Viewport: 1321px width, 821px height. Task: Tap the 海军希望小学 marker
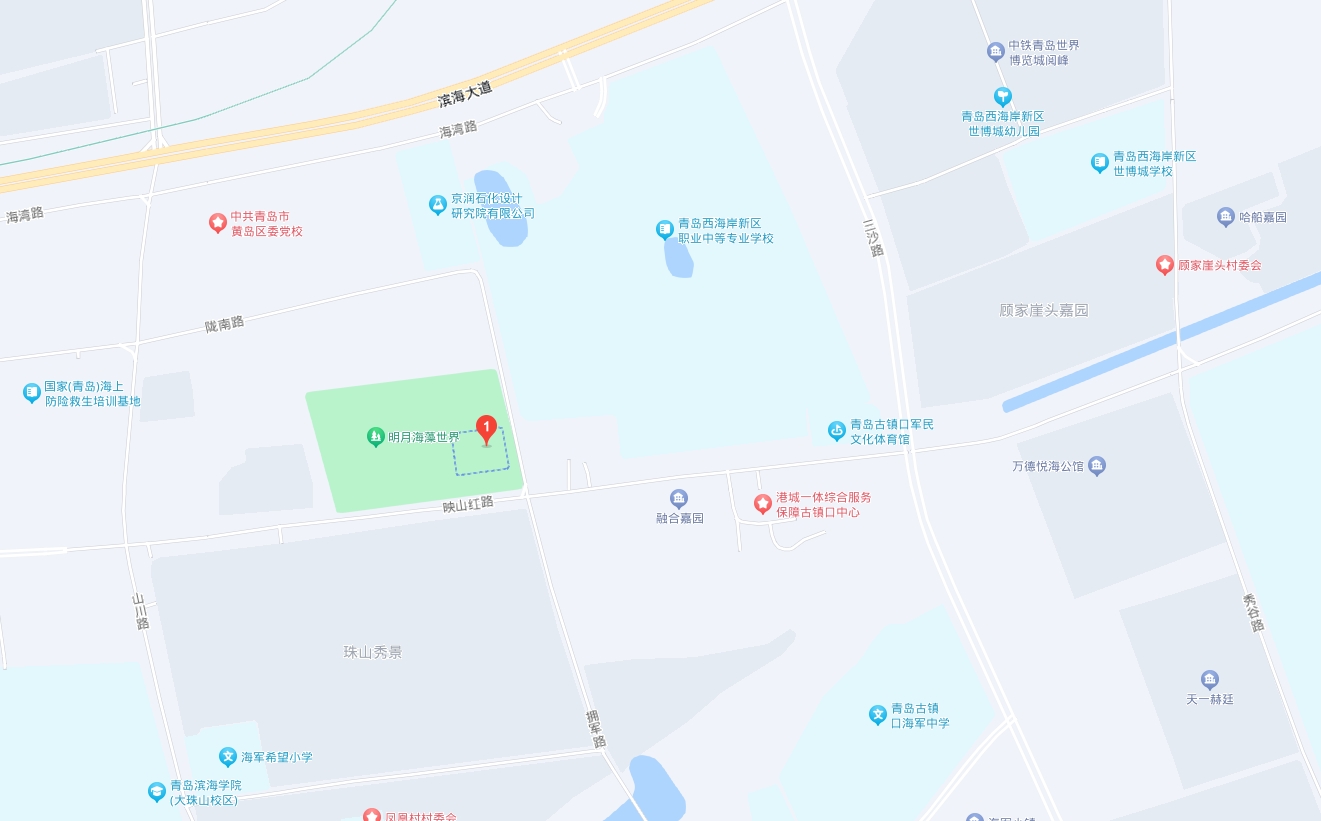click(x=228, y=757)
